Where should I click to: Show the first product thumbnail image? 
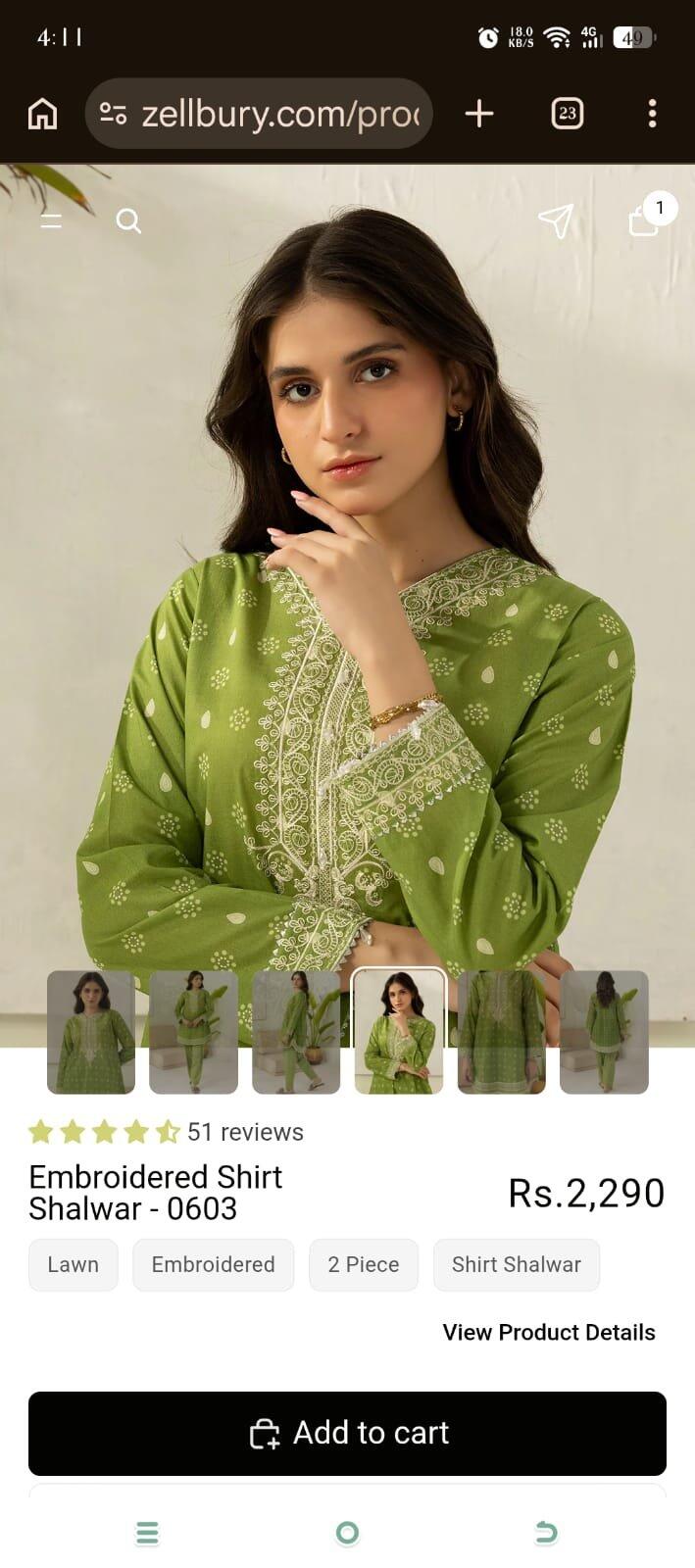91,1032
